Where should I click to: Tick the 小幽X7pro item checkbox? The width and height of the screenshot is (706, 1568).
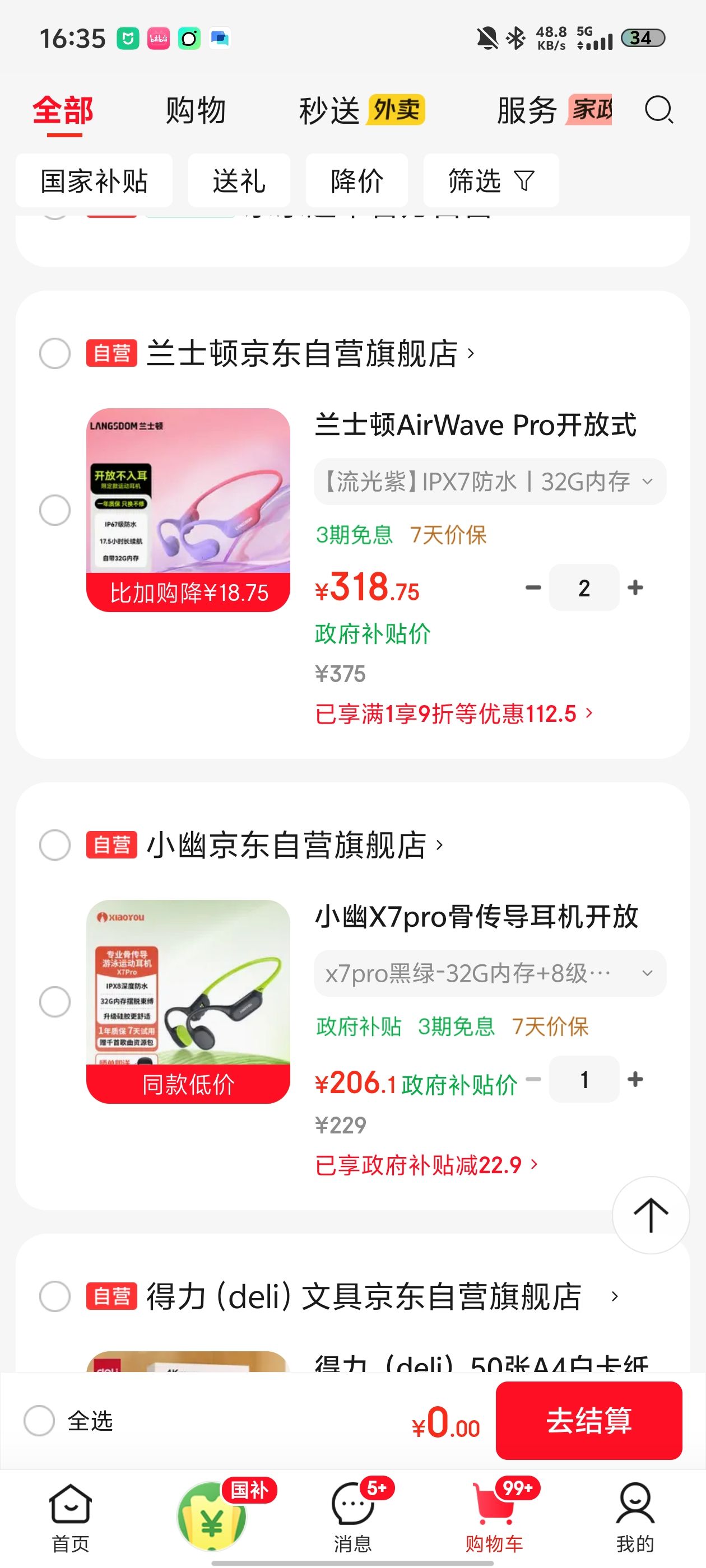(x=55, y=1002)
